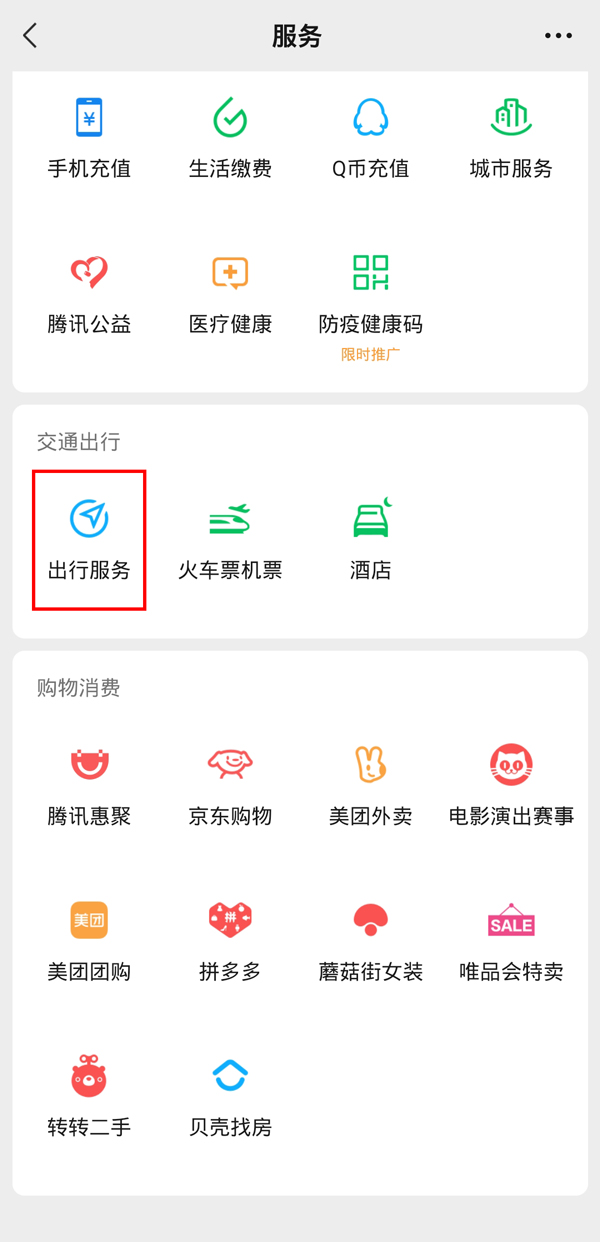The height and width of the screenshot is (1242, 600).
Task: Open 唯品会特卖 sale
Action: [511, 941]
